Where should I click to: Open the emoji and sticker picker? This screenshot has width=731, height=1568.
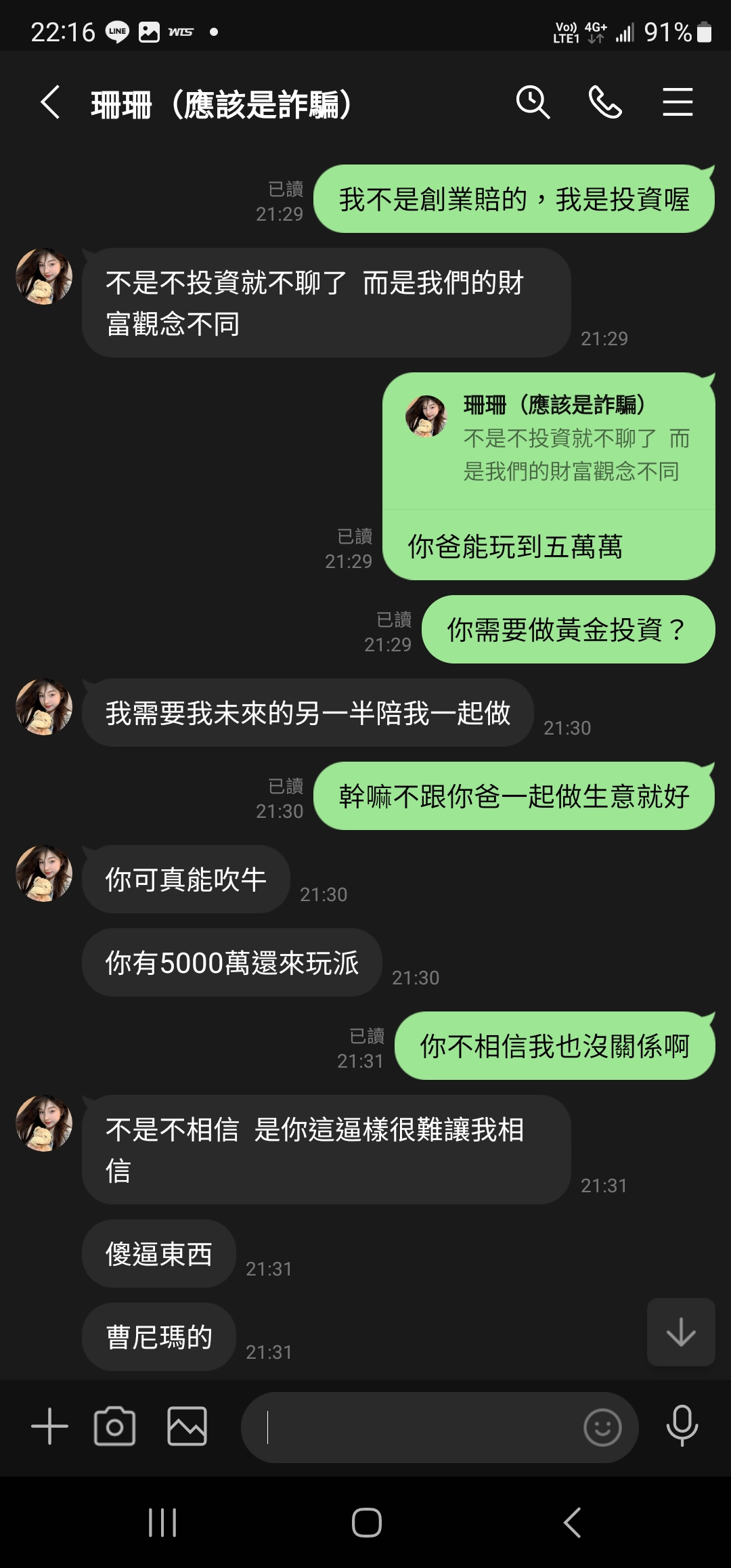[601, 1427]
